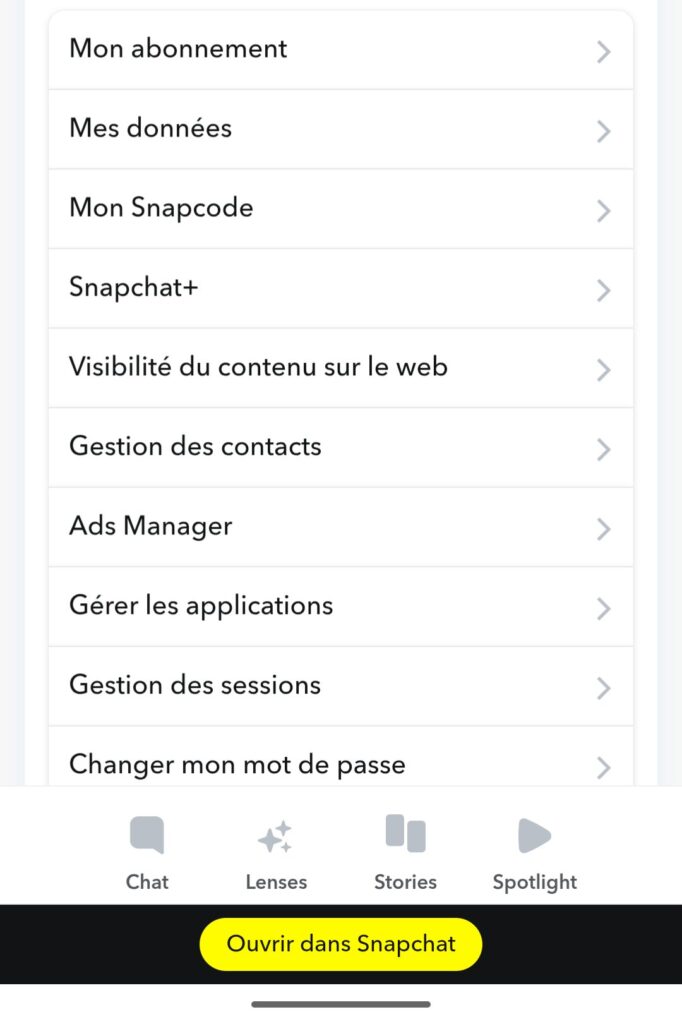Switch to the Chat tab
The image size is (682, 1024).
click(x=147, y=853)
